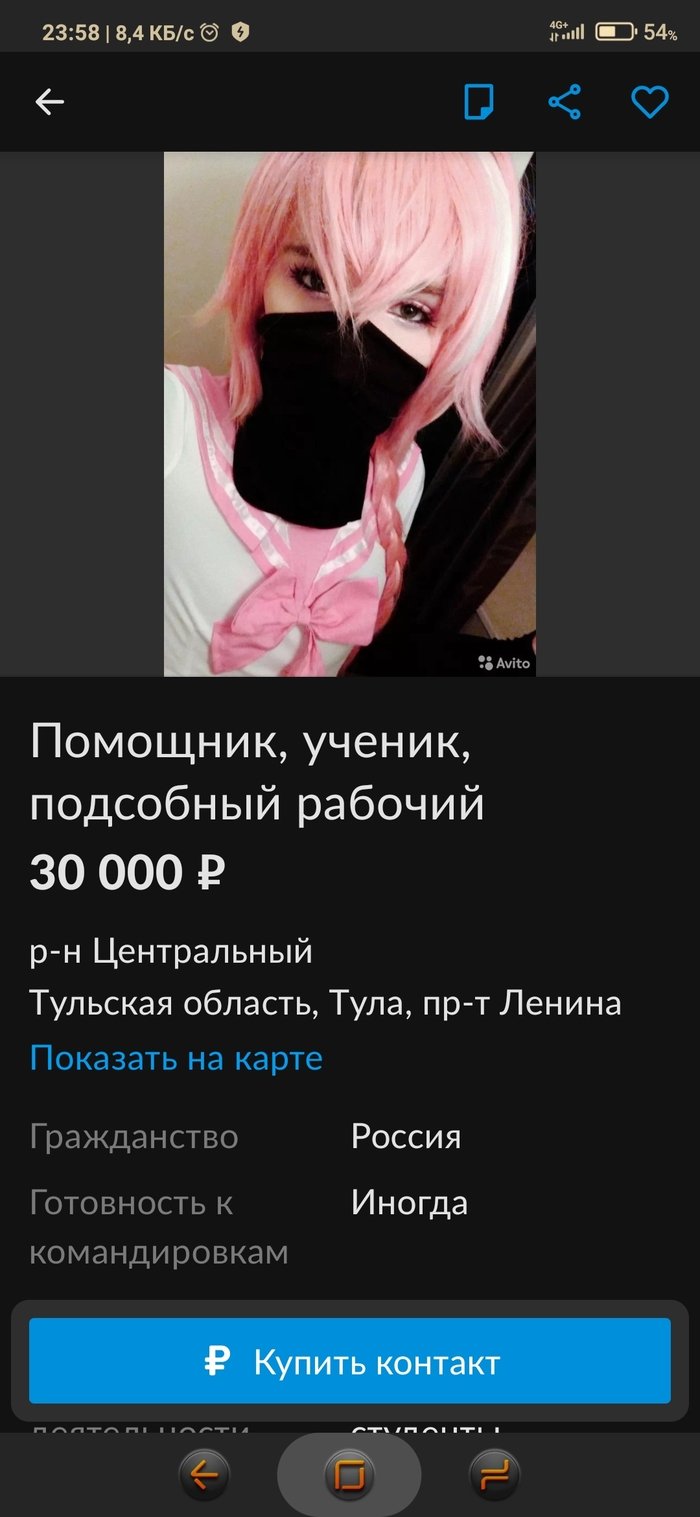The image size is (700, 1517).
Task: Go back using the top arrow
Action: 49,102
